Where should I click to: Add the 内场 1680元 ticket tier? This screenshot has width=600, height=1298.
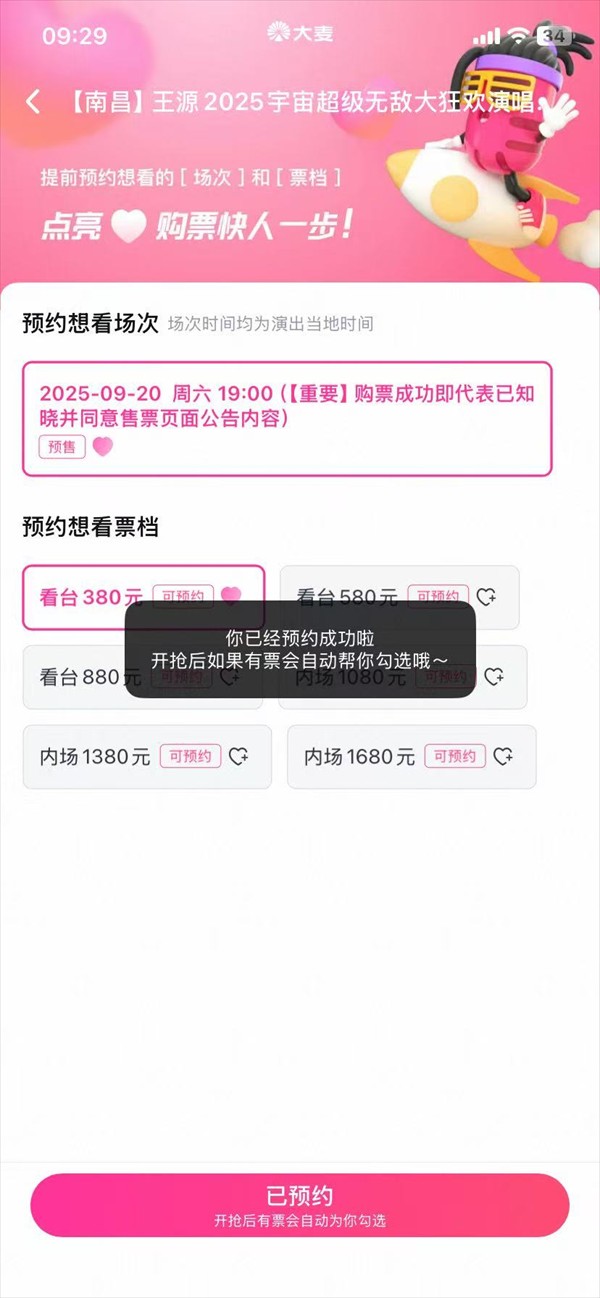click(x=411, y=757)
